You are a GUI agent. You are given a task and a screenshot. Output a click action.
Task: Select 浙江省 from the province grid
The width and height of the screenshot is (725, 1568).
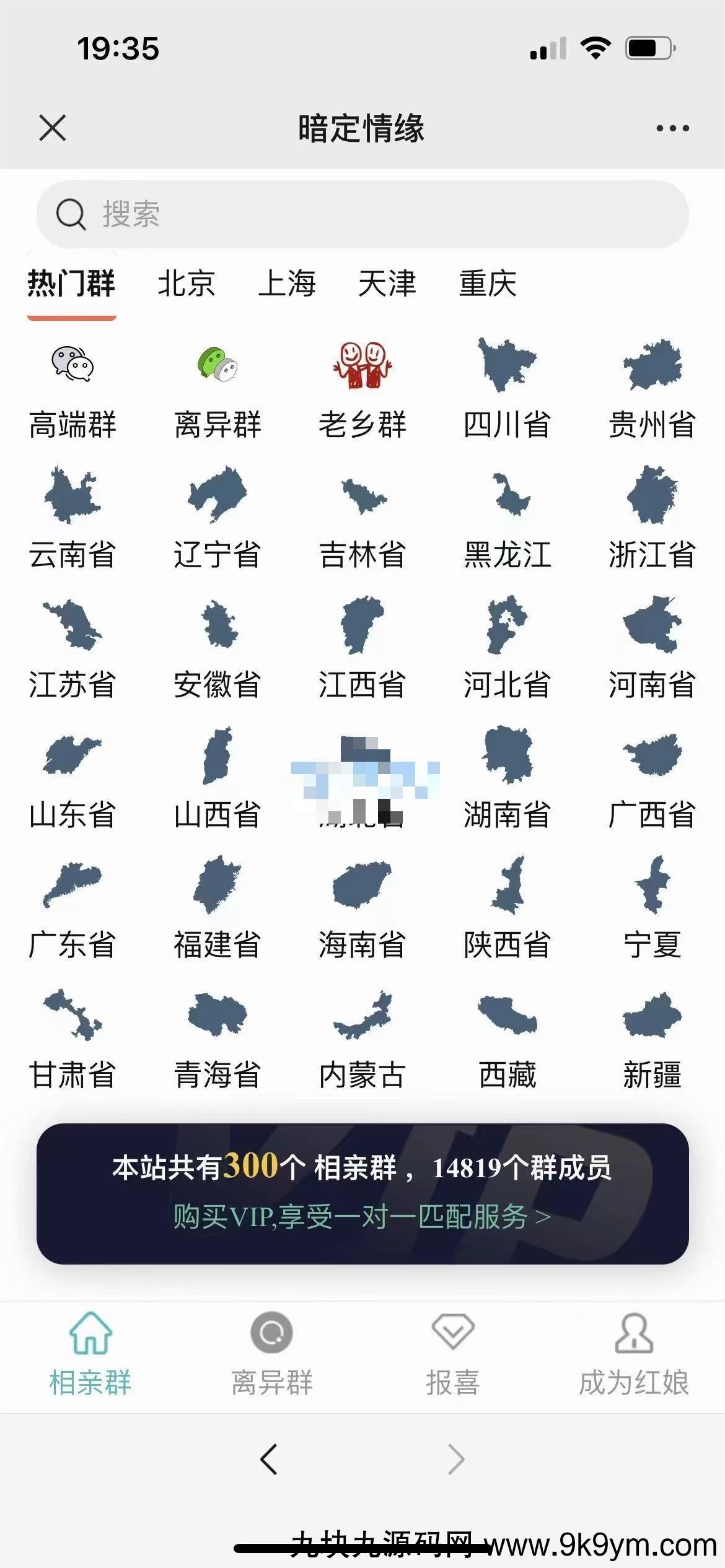pos(652,518)
